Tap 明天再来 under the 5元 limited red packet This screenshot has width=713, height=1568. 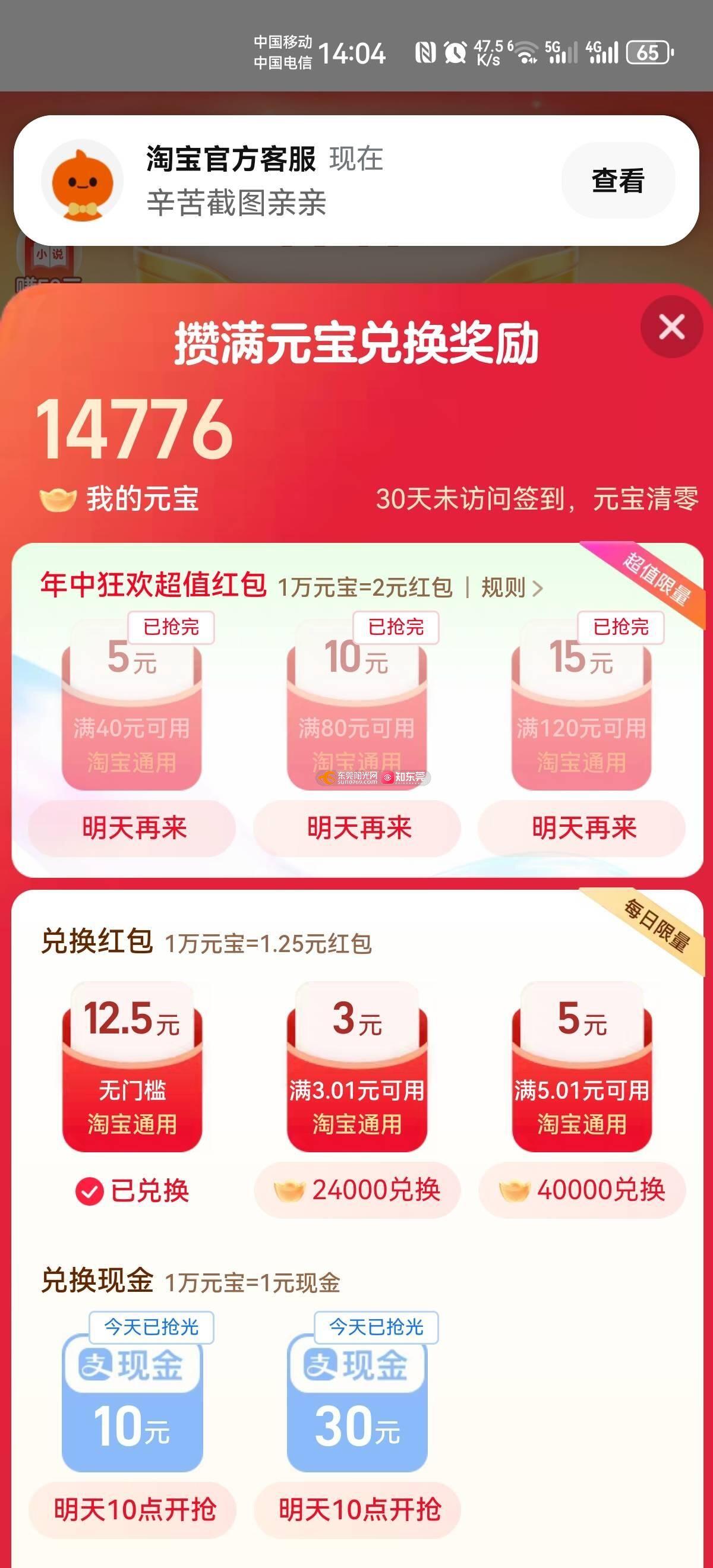click(132, 829)
